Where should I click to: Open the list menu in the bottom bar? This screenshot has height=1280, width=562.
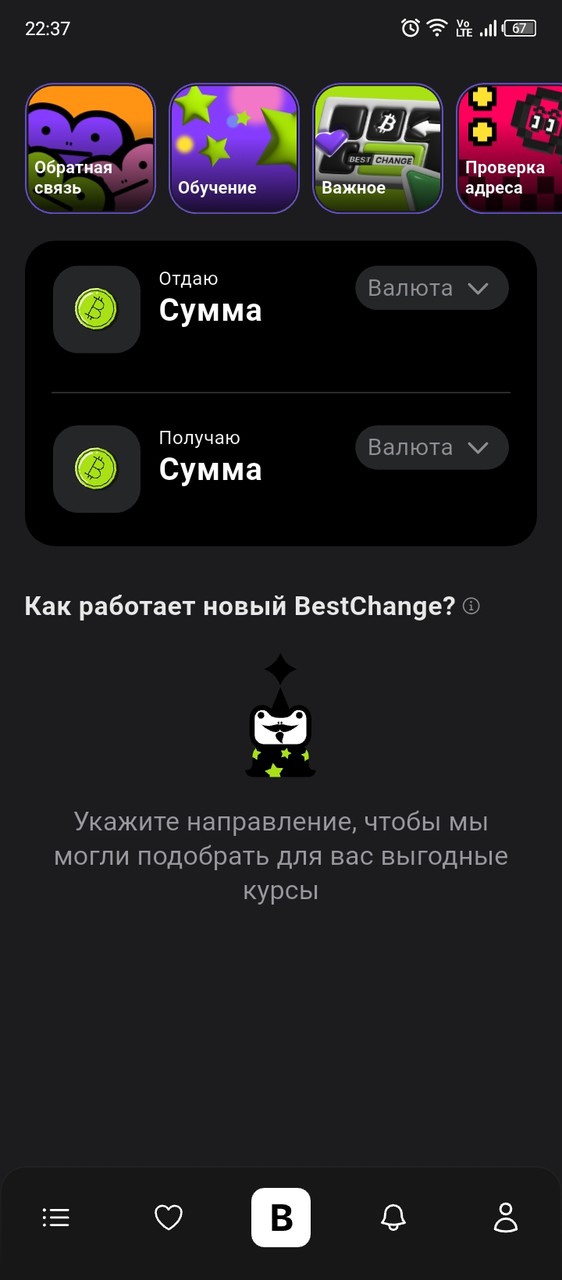(56, 1217)
